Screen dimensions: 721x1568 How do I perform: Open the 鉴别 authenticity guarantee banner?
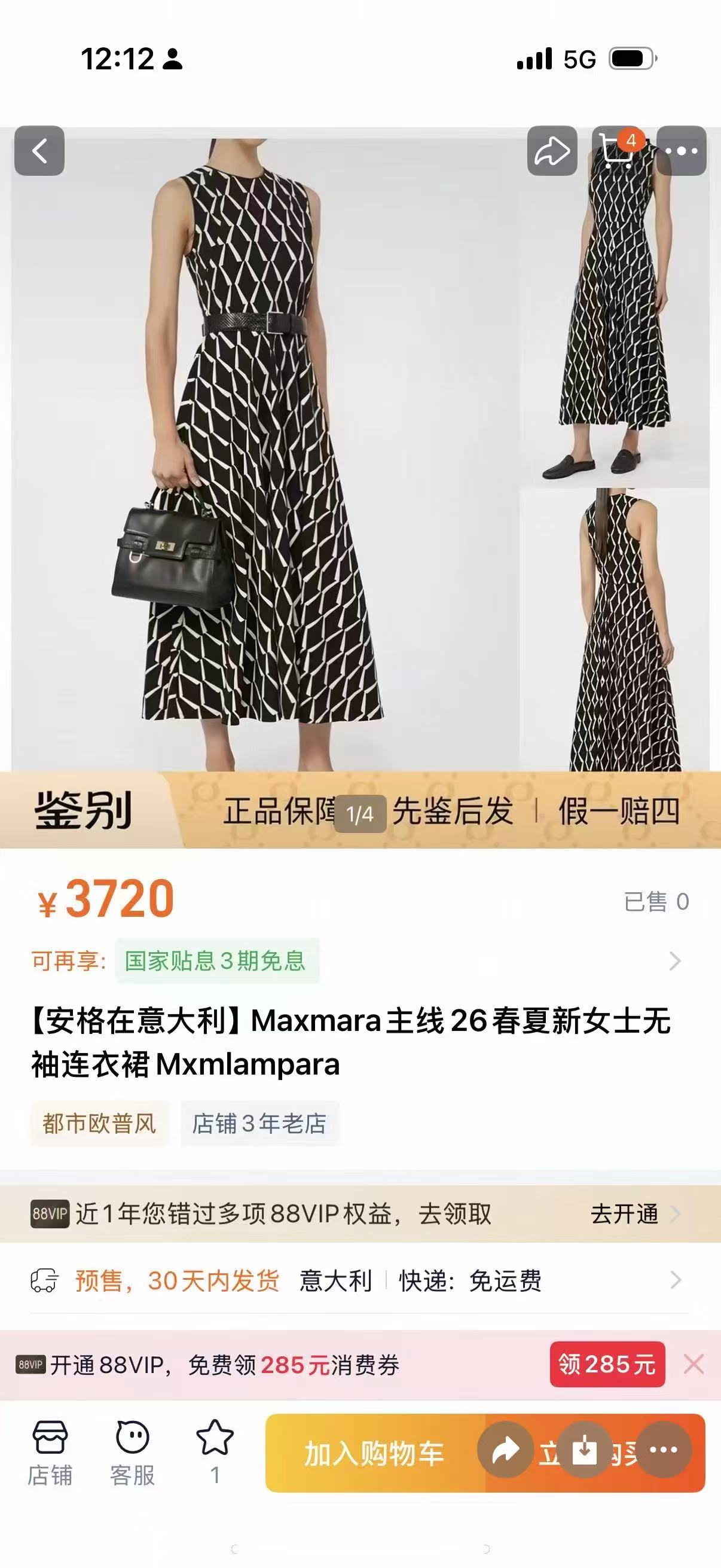coord(360,810)
